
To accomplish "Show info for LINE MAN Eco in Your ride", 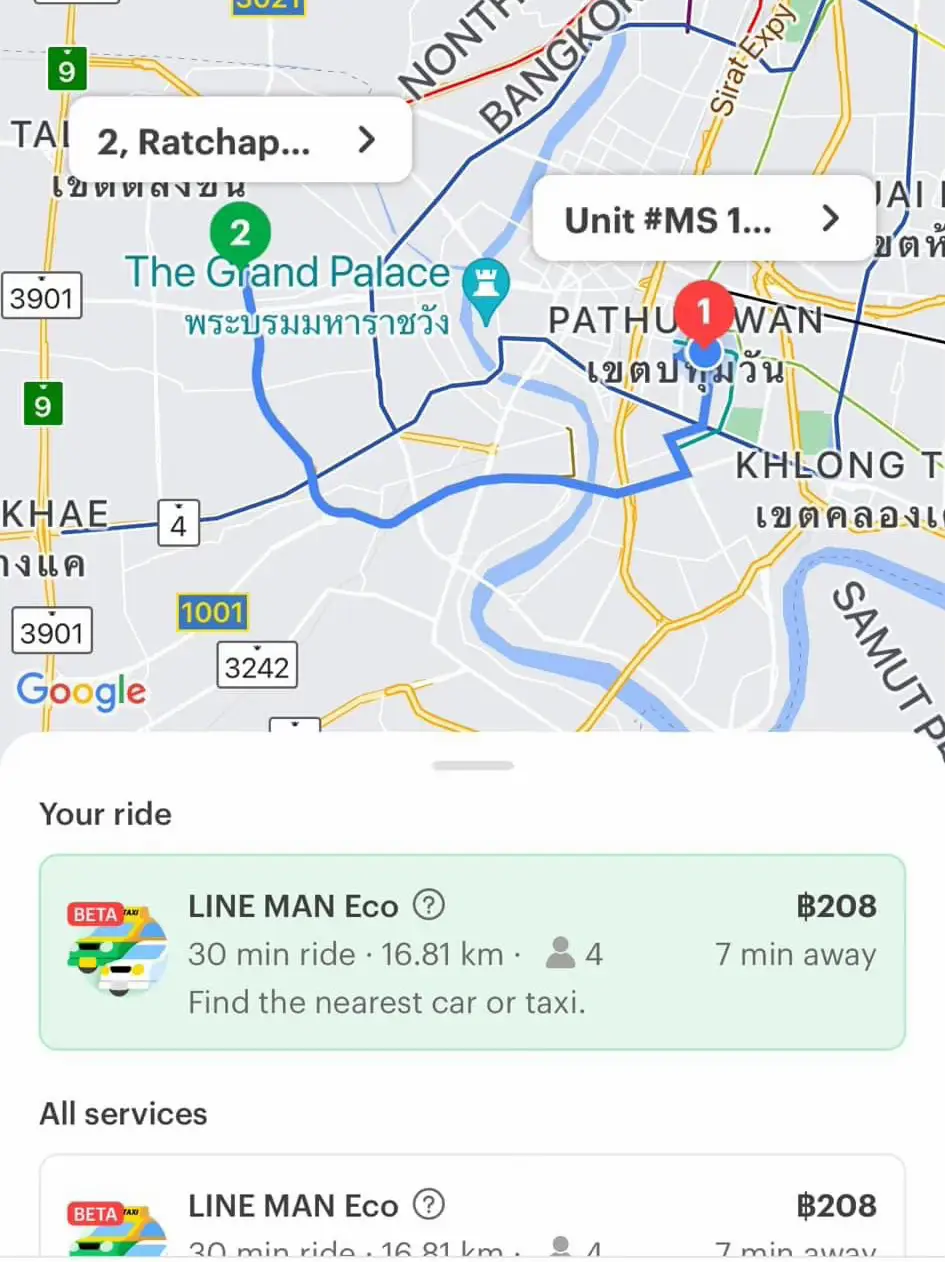I will [x=429, y=906].
